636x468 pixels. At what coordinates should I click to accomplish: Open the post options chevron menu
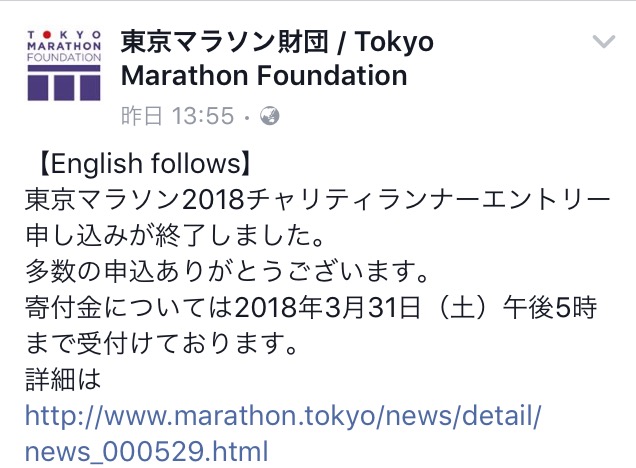604,41
